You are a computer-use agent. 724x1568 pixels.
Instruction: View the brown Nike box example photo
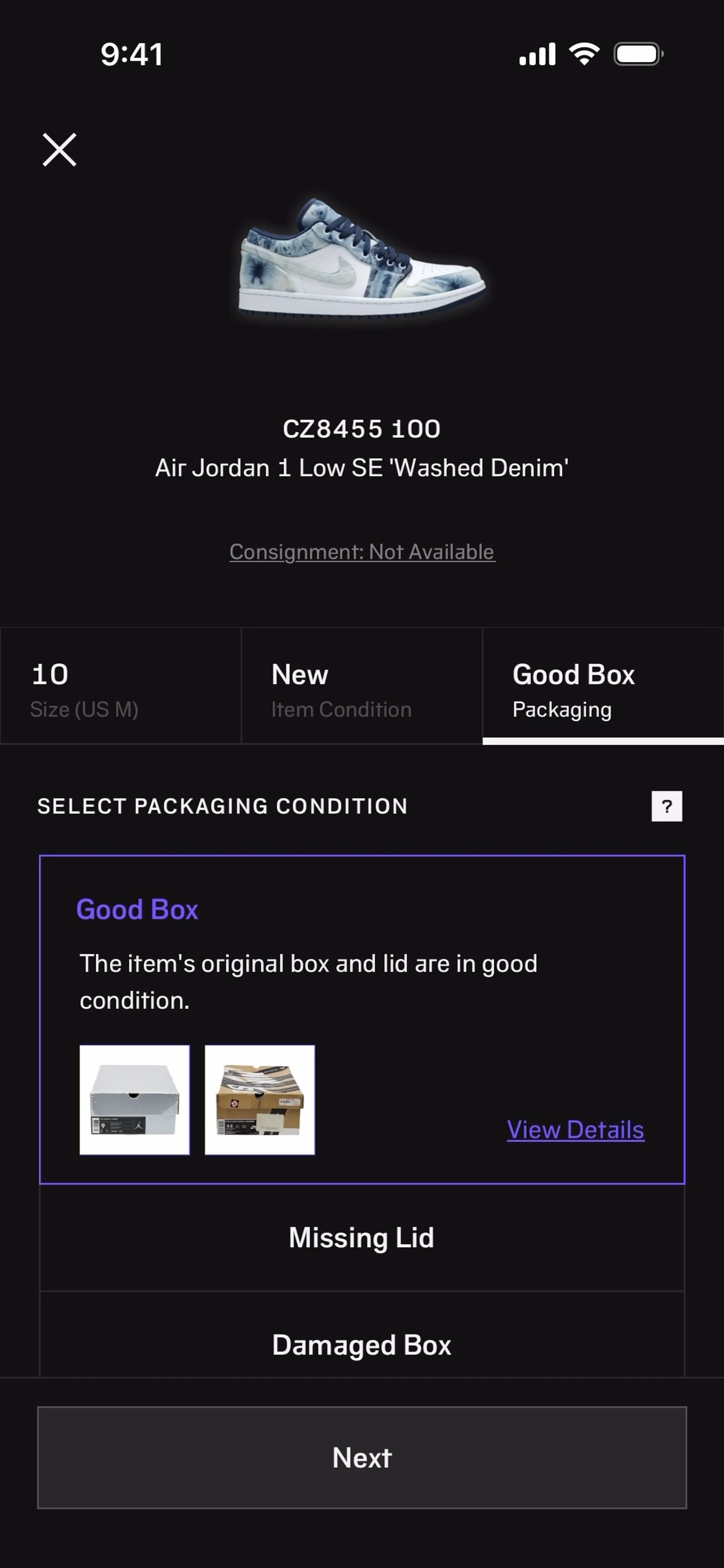(259, 1099)
